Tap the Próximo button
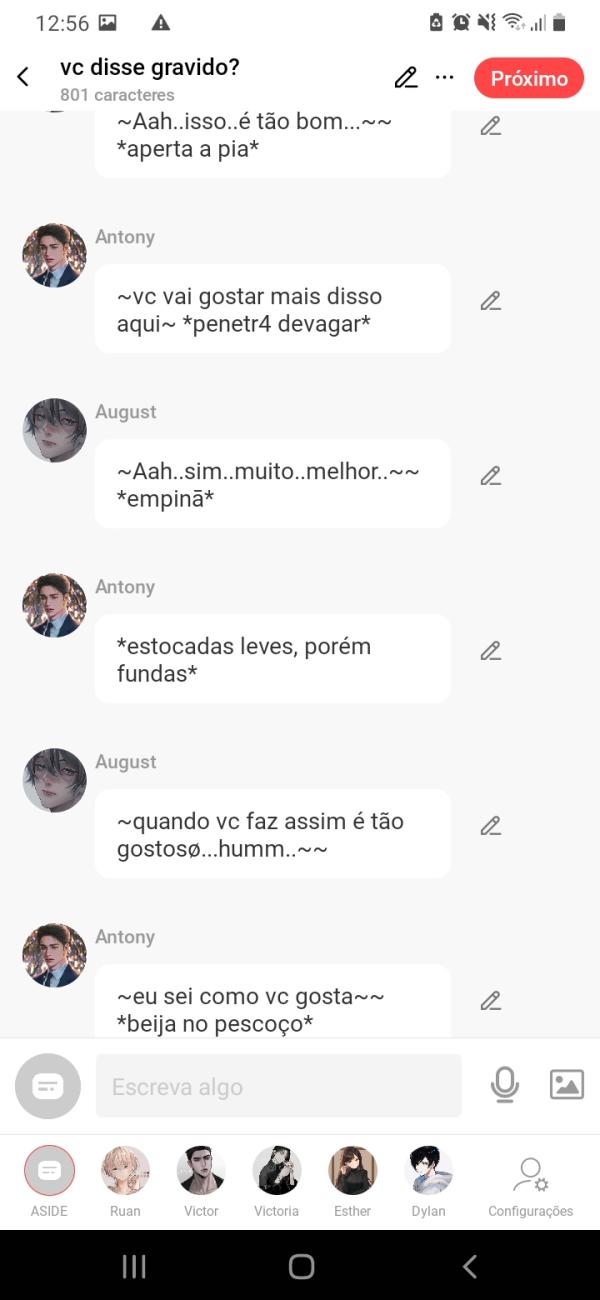The width and height of the screenshot is (600, 1300). pyautogui.click(x=528, y=78)
